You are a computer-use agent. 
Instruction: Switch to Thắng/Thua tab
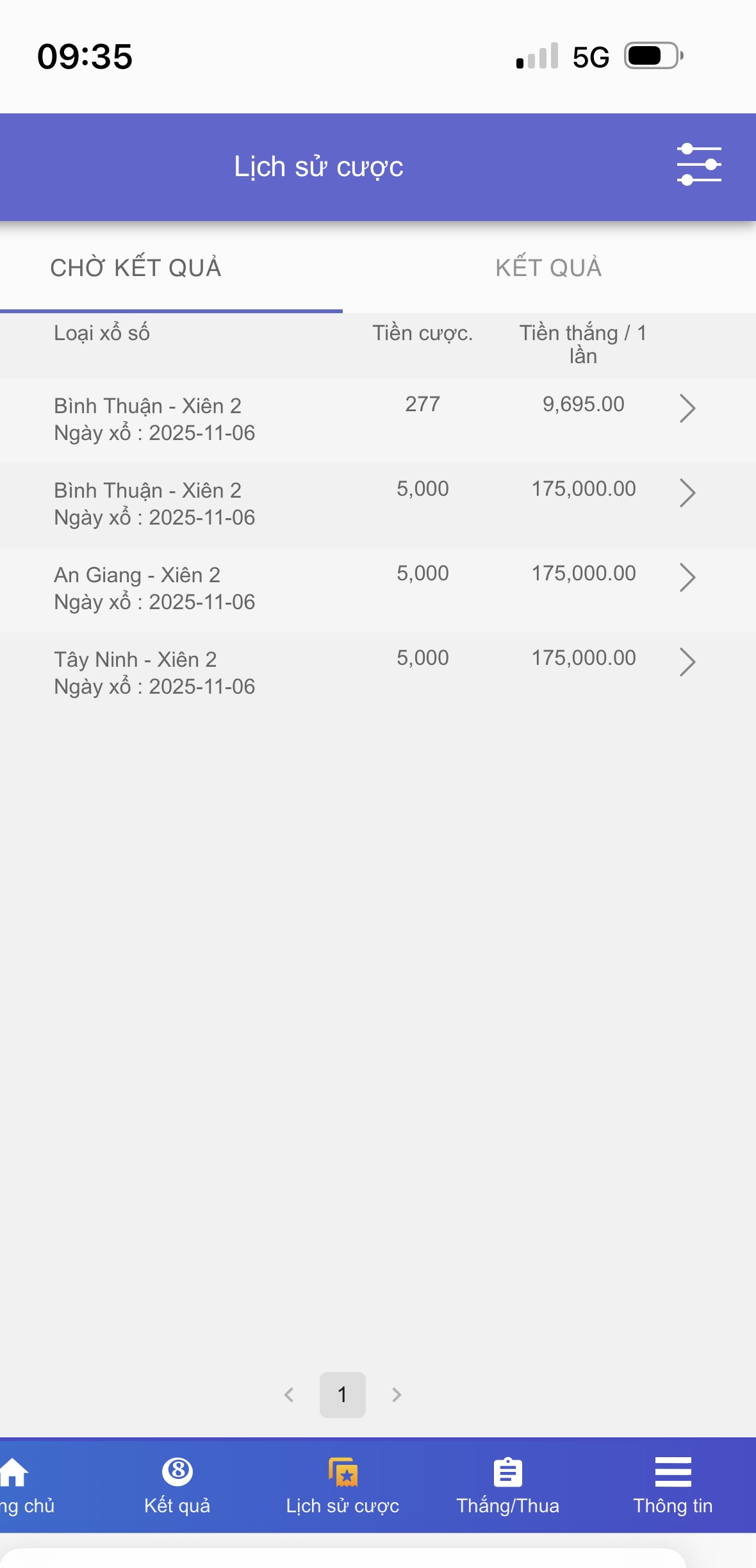pos(508,1485)
